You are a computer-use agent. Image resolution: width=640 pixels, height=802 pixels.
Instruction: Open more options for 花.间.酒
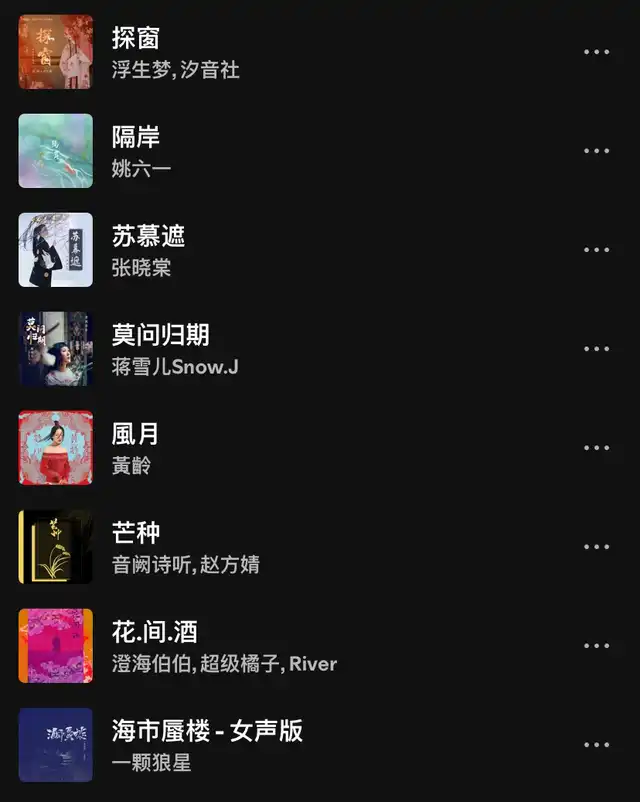pos(596,646)
